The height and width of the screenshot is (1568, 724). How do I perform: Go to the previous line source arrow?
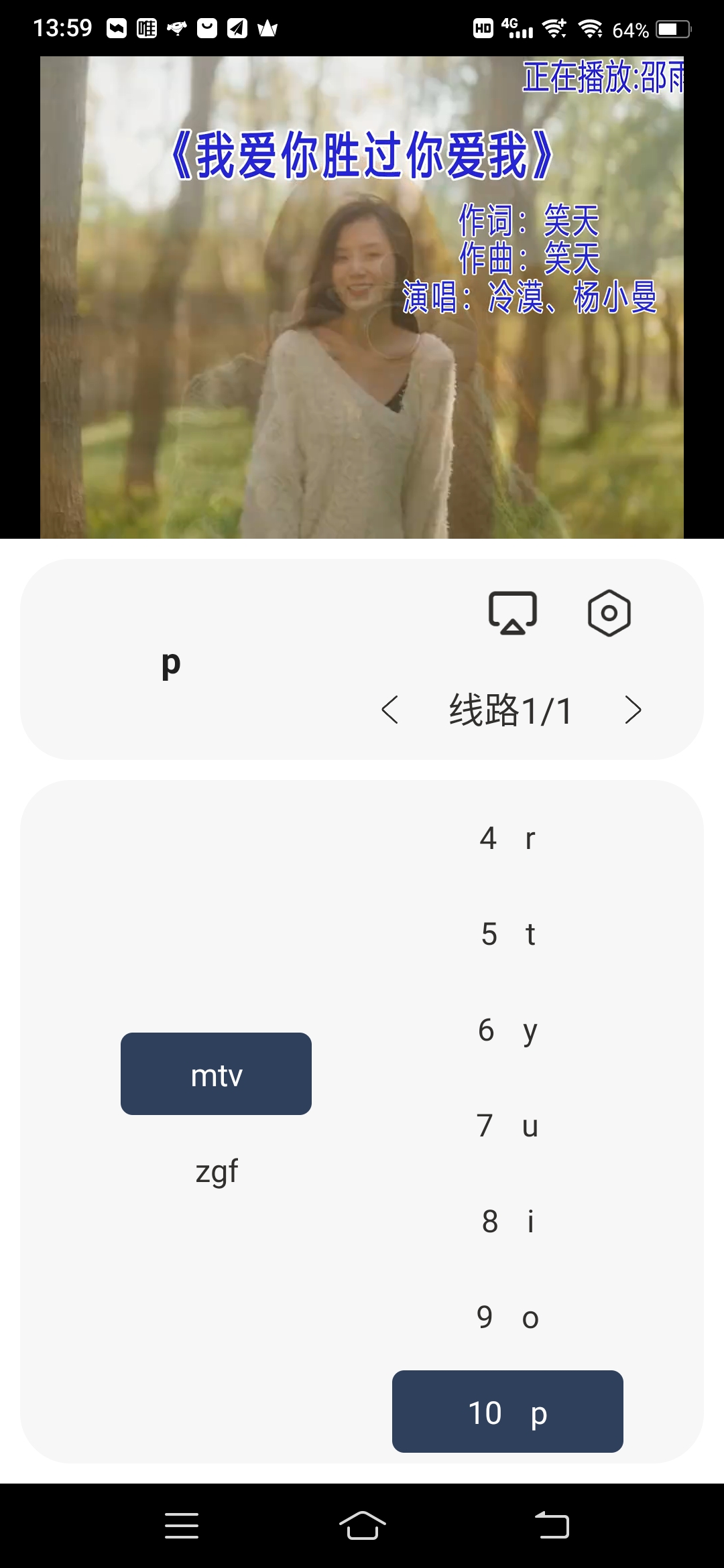click(389, 710)
